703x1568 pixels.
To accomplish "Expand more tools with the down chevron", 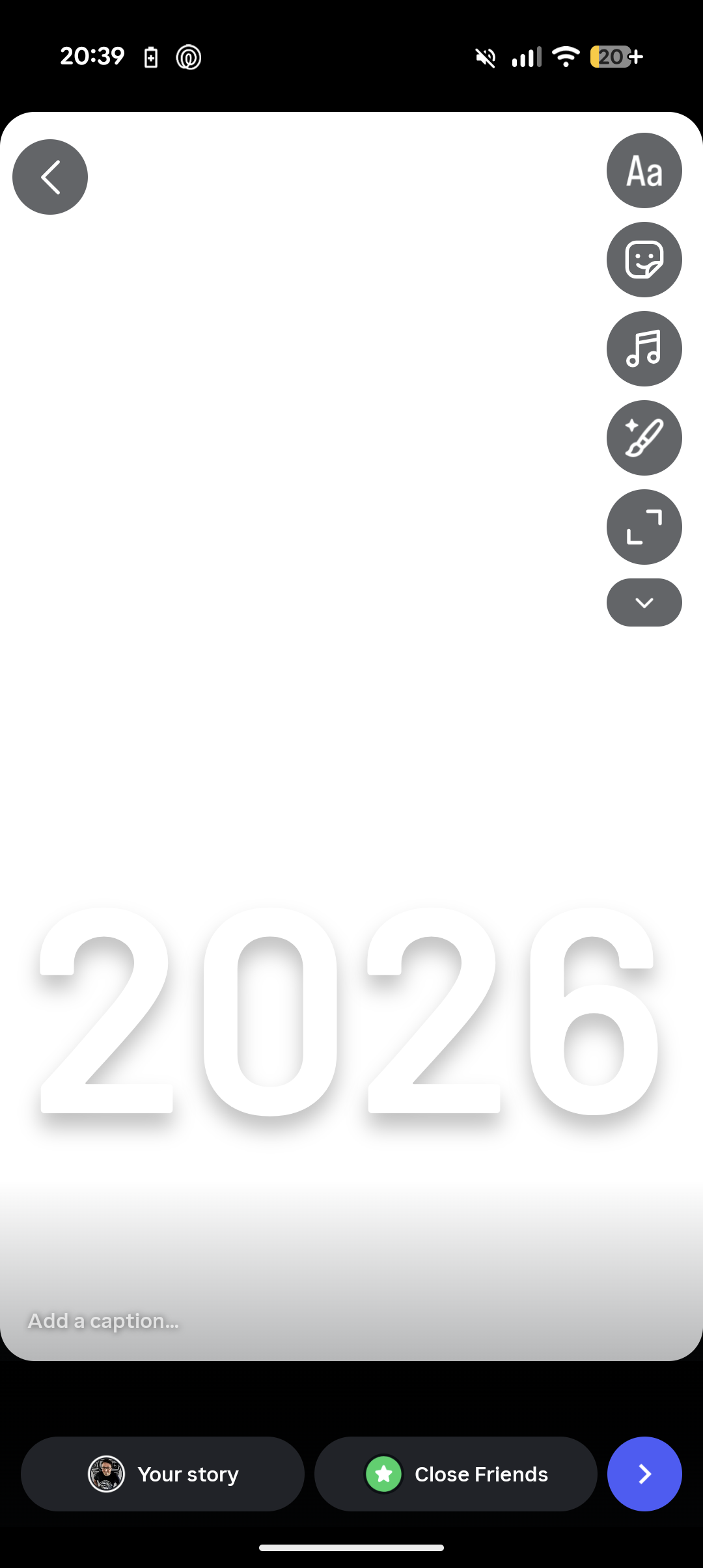I will click(x=644, y=602).
